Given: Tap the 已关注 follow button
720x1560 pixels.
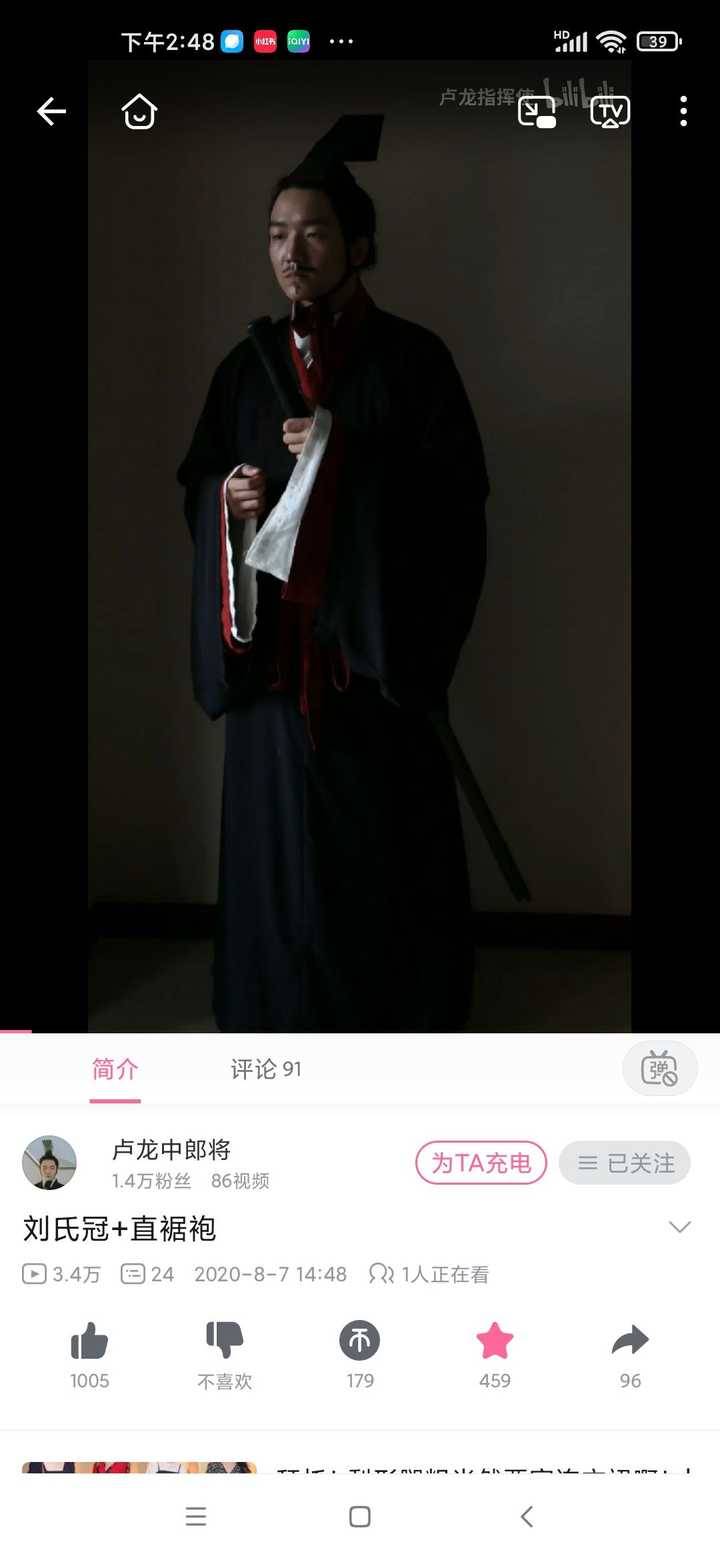Looking at the screenshot, I should [625, 1163].
